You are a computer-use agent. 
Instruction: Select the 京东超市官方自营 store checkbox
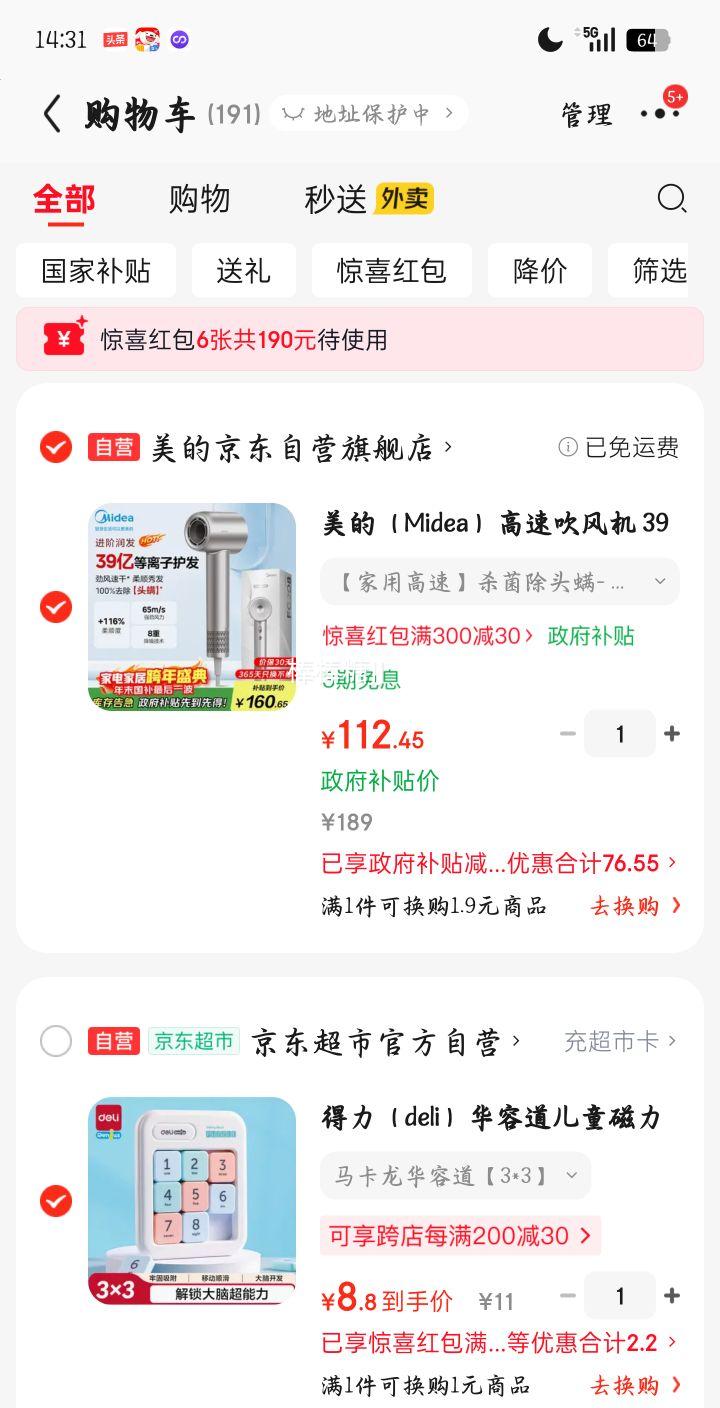[55, 1041]
